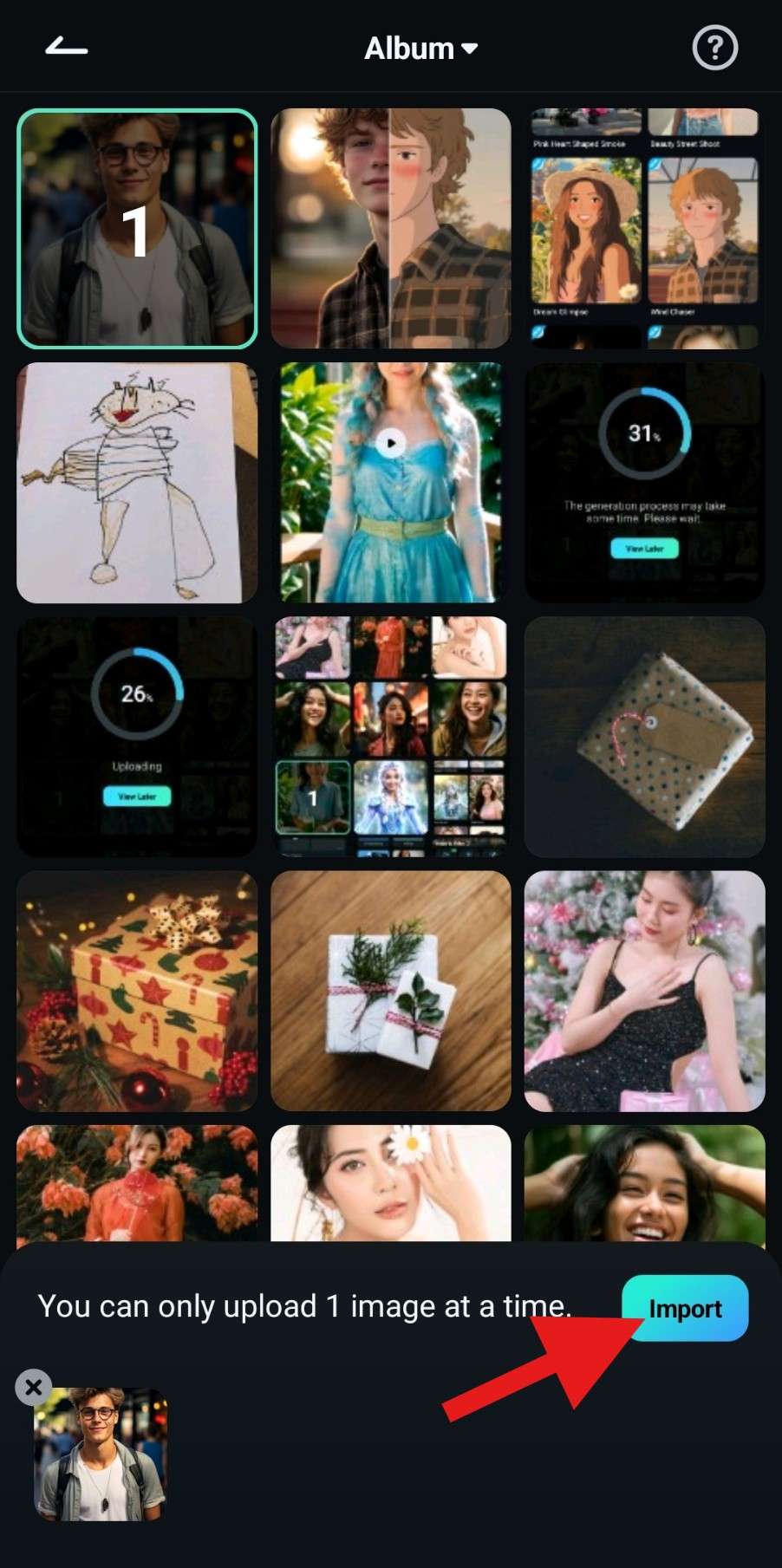Go back using the top-left arrow
This screenshot has width=782, height=1568.
coord(67,47)
